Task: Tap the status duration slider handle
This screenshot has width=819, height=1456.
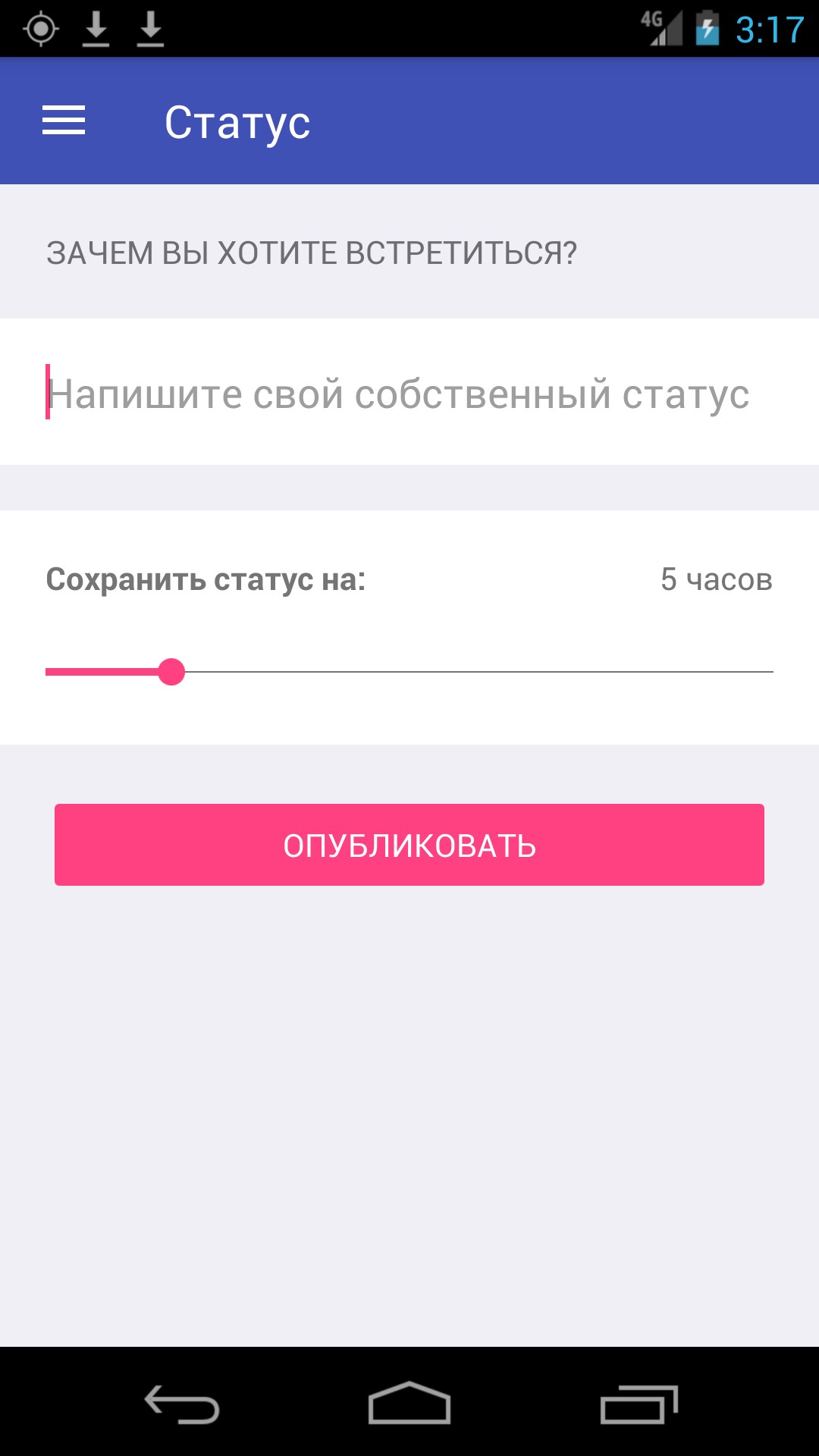Action: (171, 672)
